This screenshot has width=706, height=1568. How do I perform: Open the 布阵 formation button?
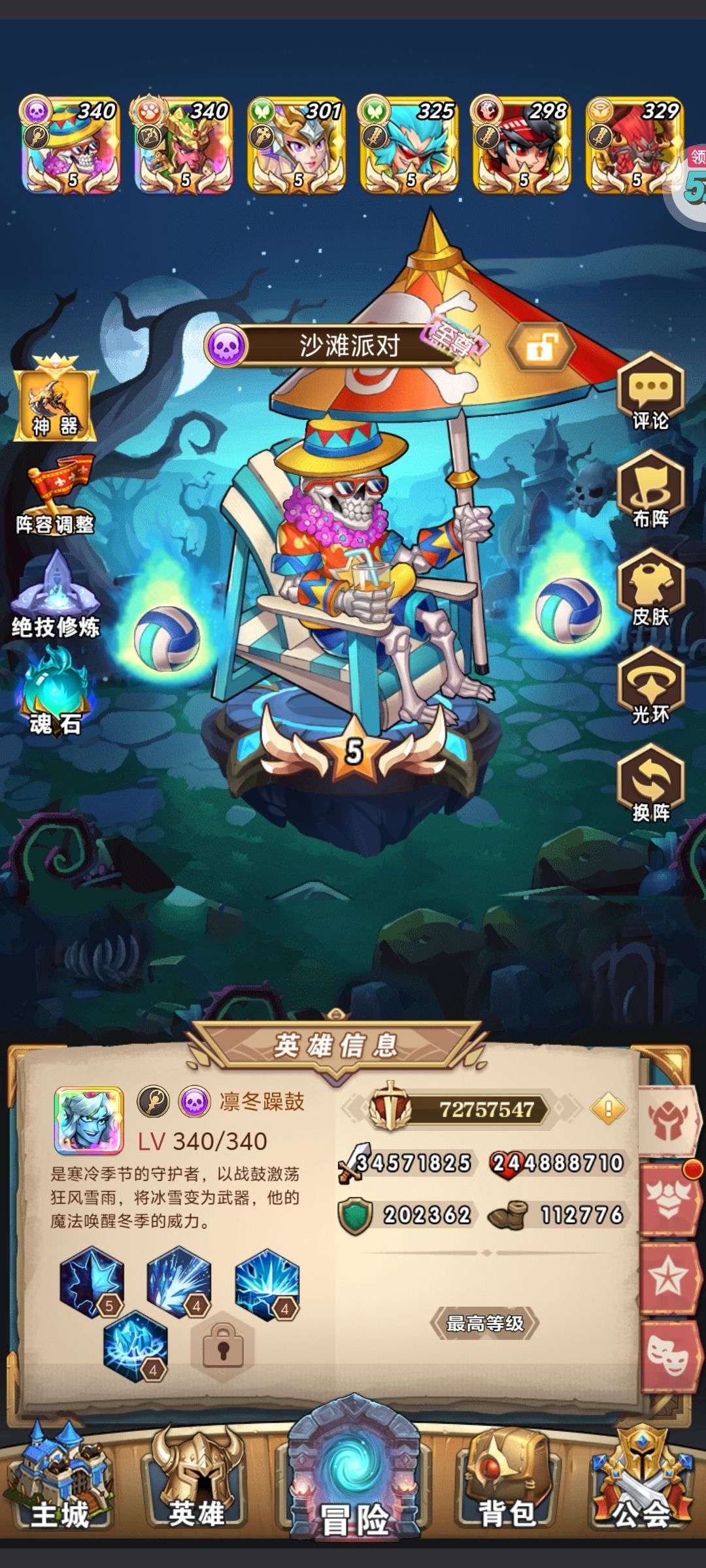(x=650, y=491)
